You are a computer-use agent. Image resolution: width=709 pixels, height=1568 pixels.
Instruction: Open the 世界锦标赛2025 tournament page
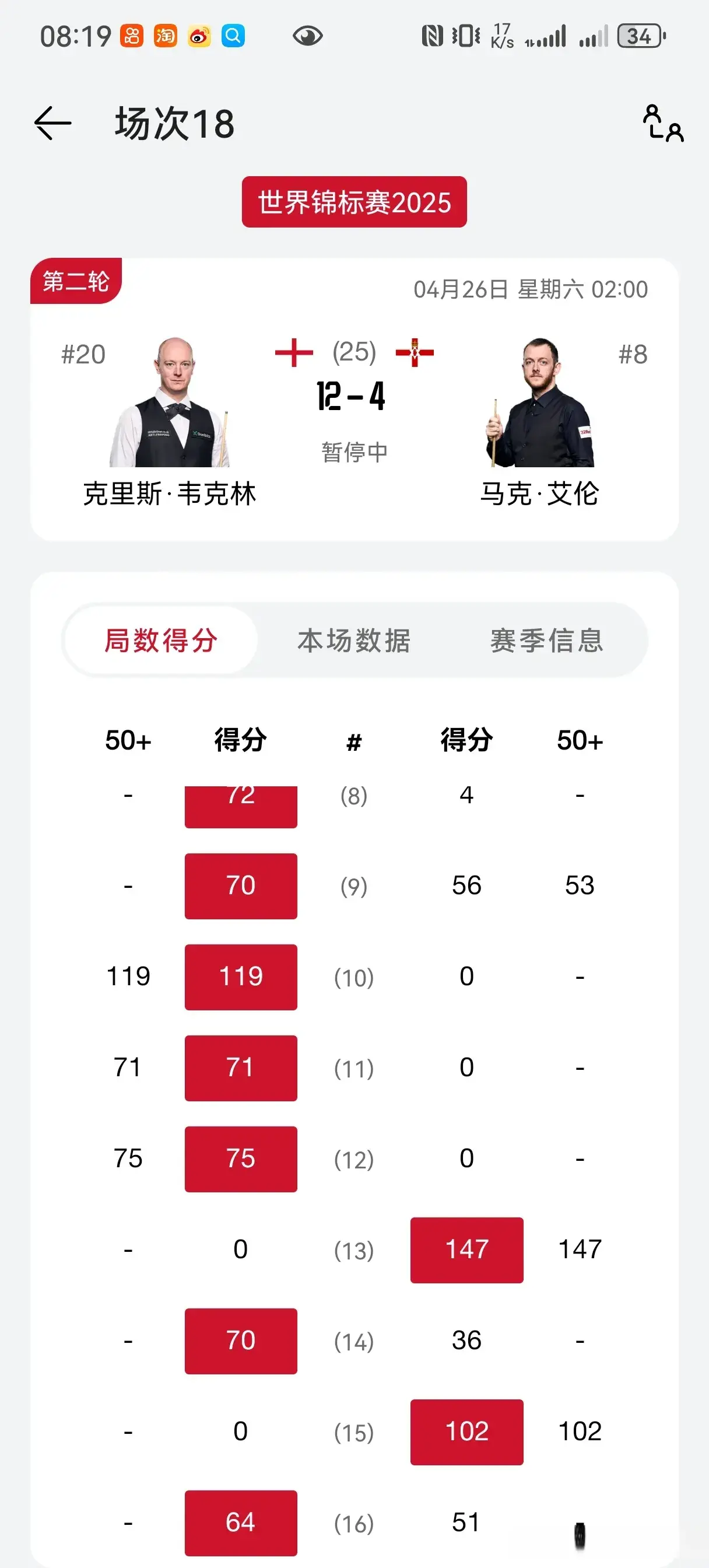coord(354,202)
